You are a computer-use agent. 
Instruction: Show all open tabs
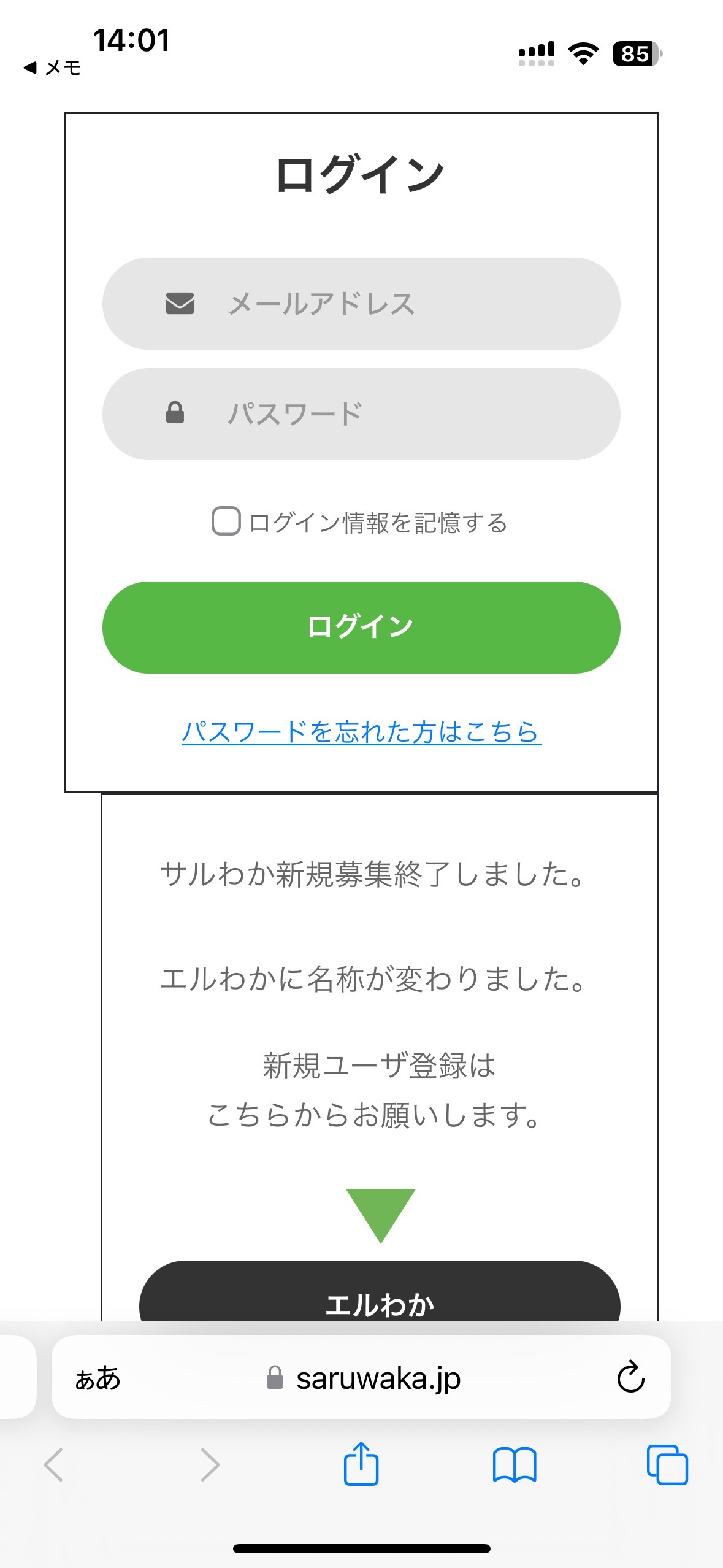coord(667,1465)
